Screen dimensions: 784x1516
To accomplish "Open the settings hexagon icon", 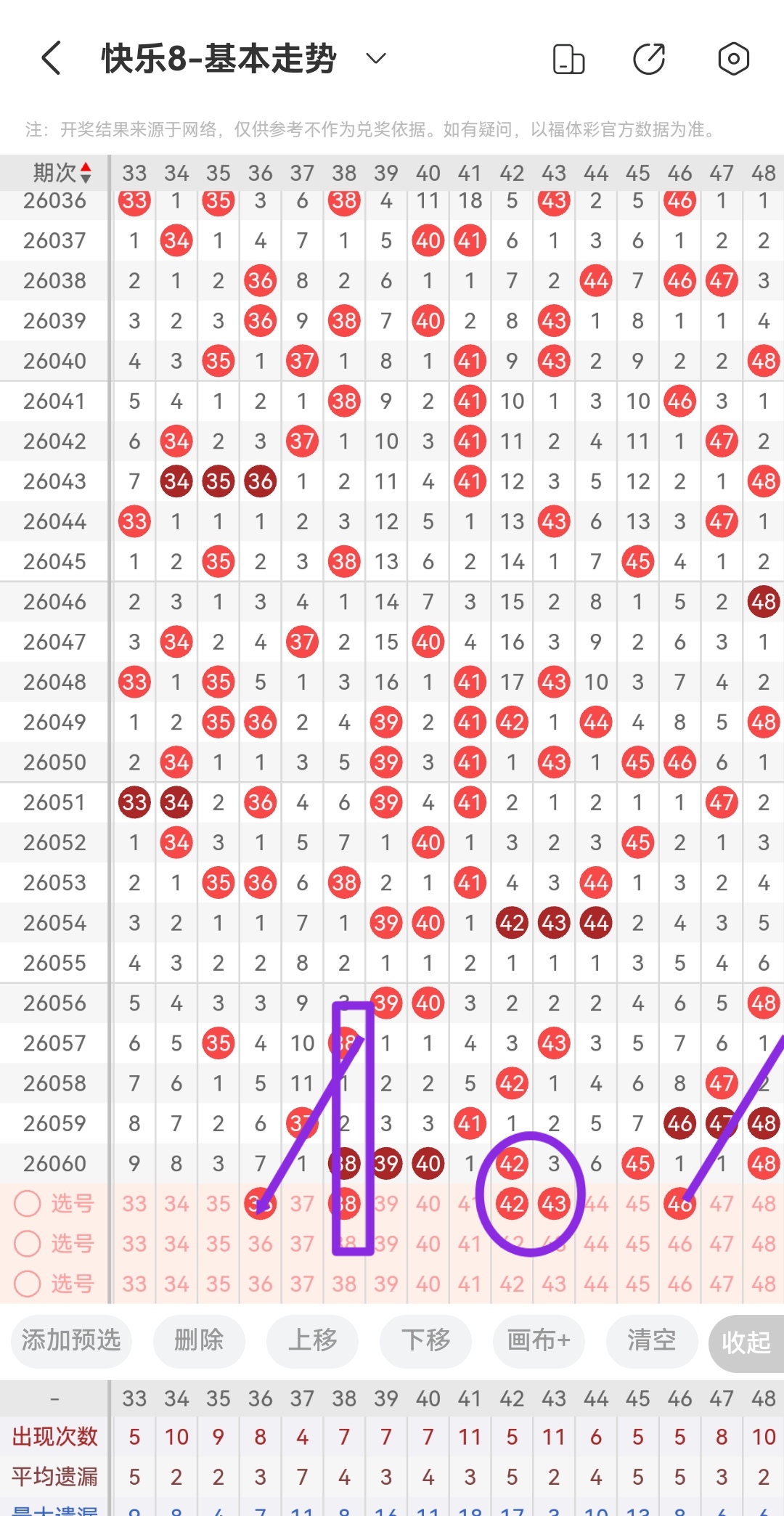I will pos(733,59).
